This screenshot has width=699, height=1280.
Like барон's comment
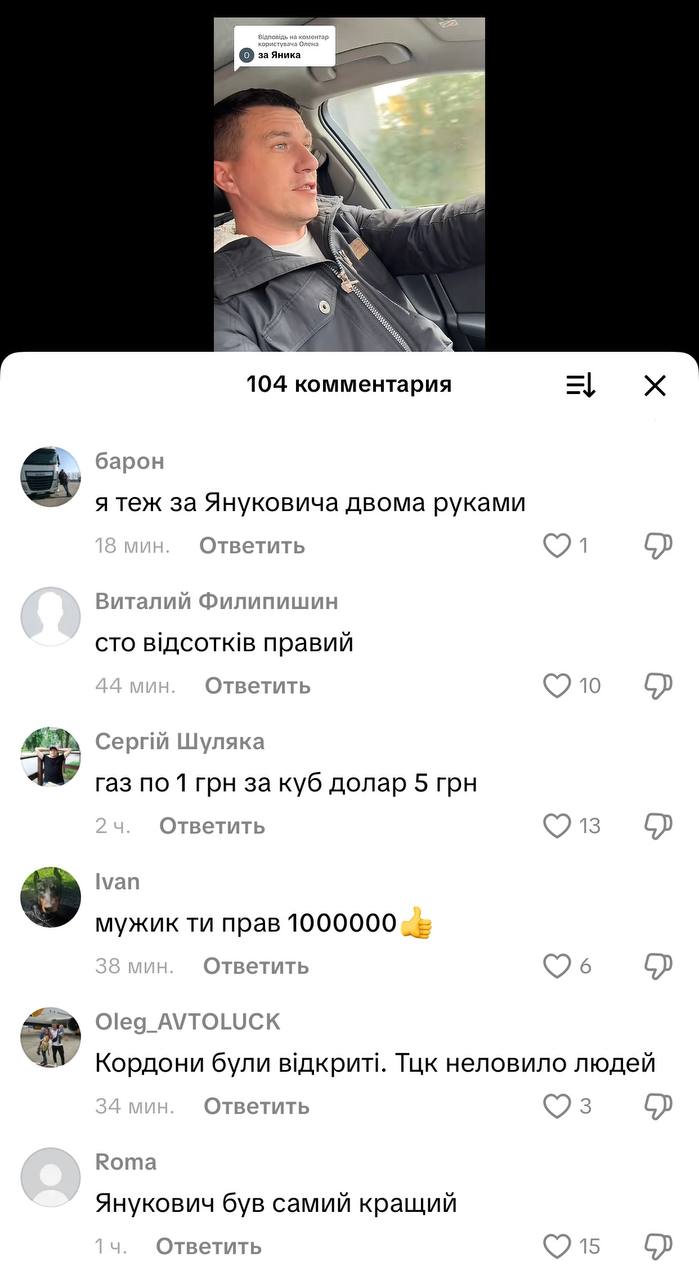tap(556, 545)
